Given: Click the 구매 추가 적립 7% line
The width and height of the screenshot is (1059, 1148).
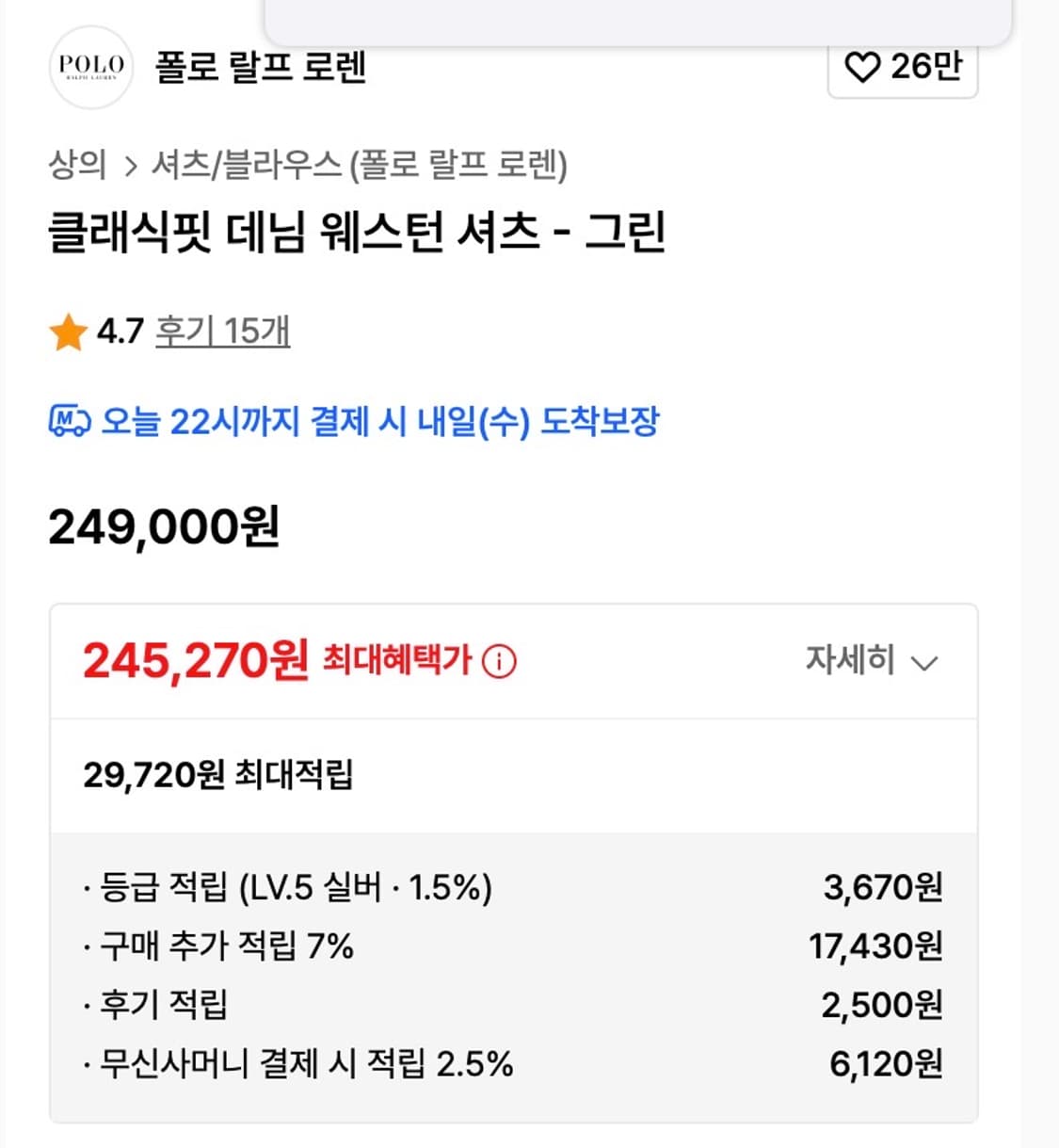Looking at the screenshot, I should click(221, 946).
